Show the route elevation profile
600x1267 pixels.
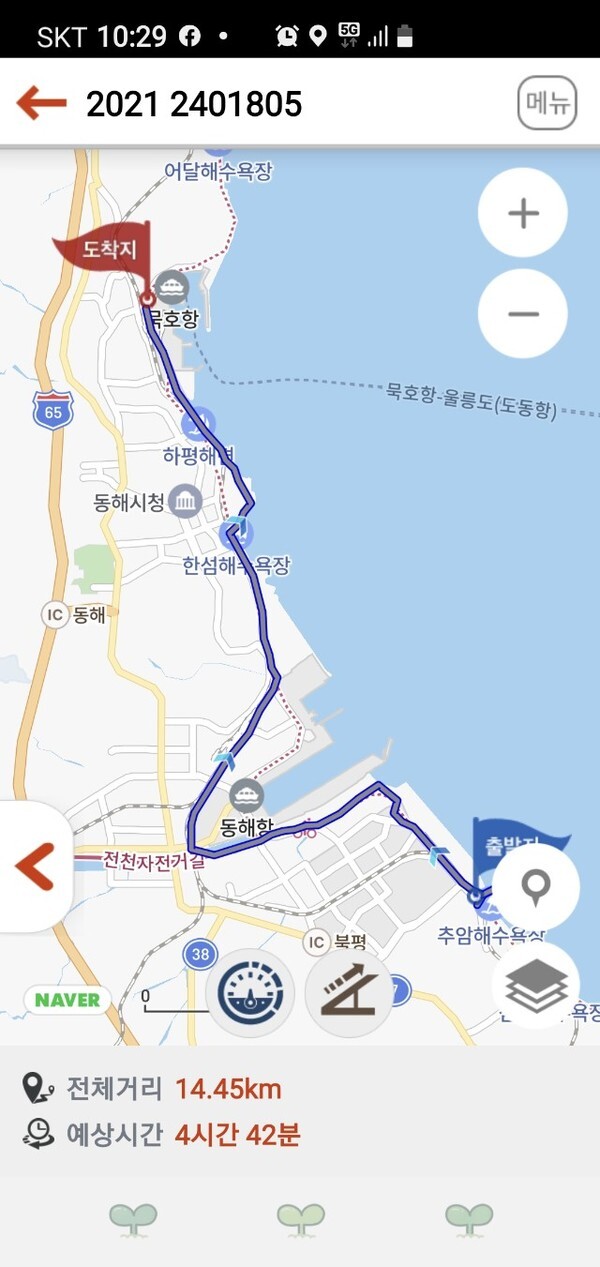point(348,993)
